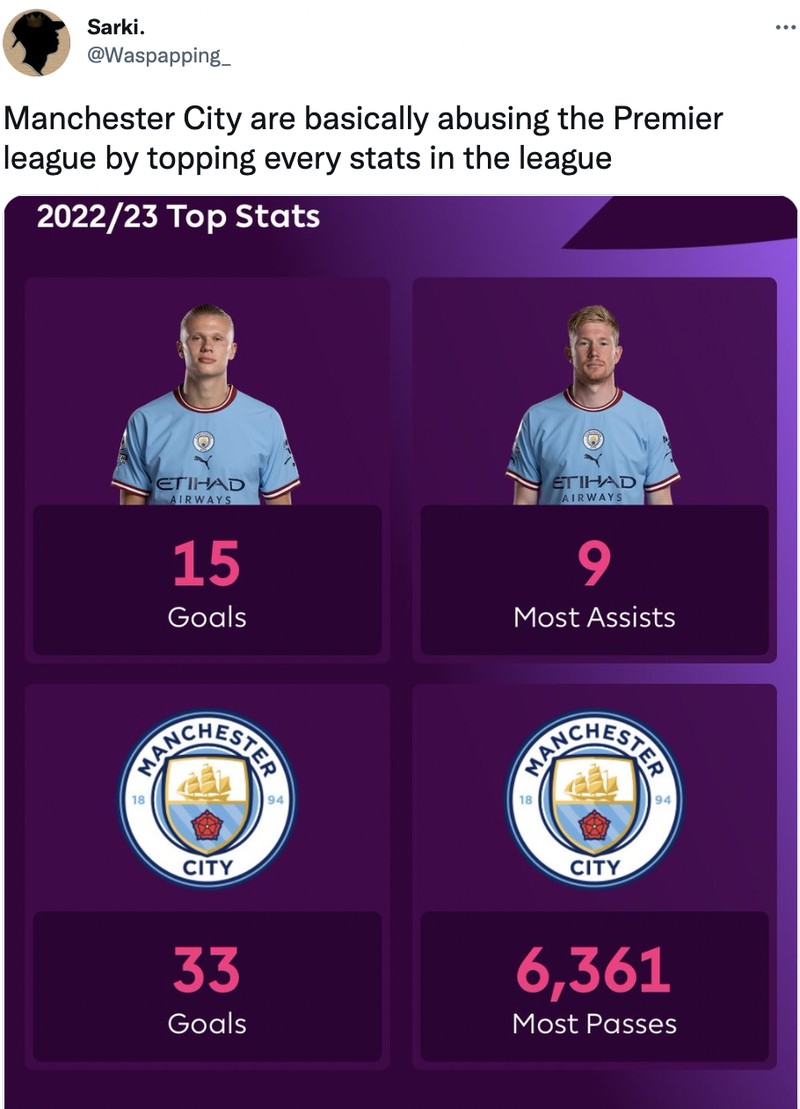Screen dimensions: 800x1109
Task: Visit the @Waspapping_ profile handle
Action: (159, 55)
